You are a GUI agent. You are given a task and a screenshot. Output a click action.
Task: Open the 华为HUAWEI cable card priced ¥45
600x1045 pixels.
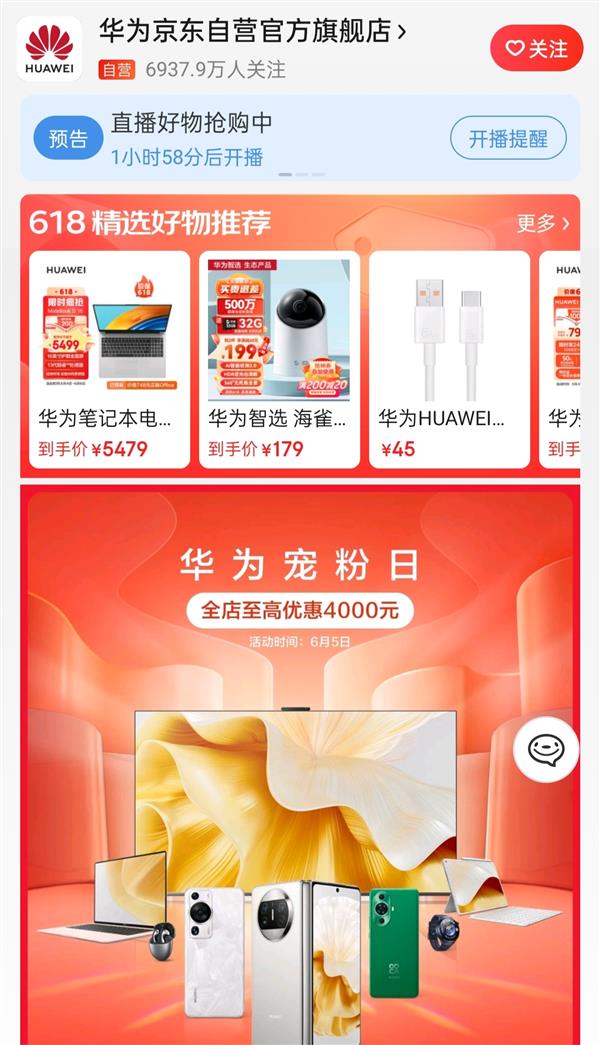click(x=449, y=360)
